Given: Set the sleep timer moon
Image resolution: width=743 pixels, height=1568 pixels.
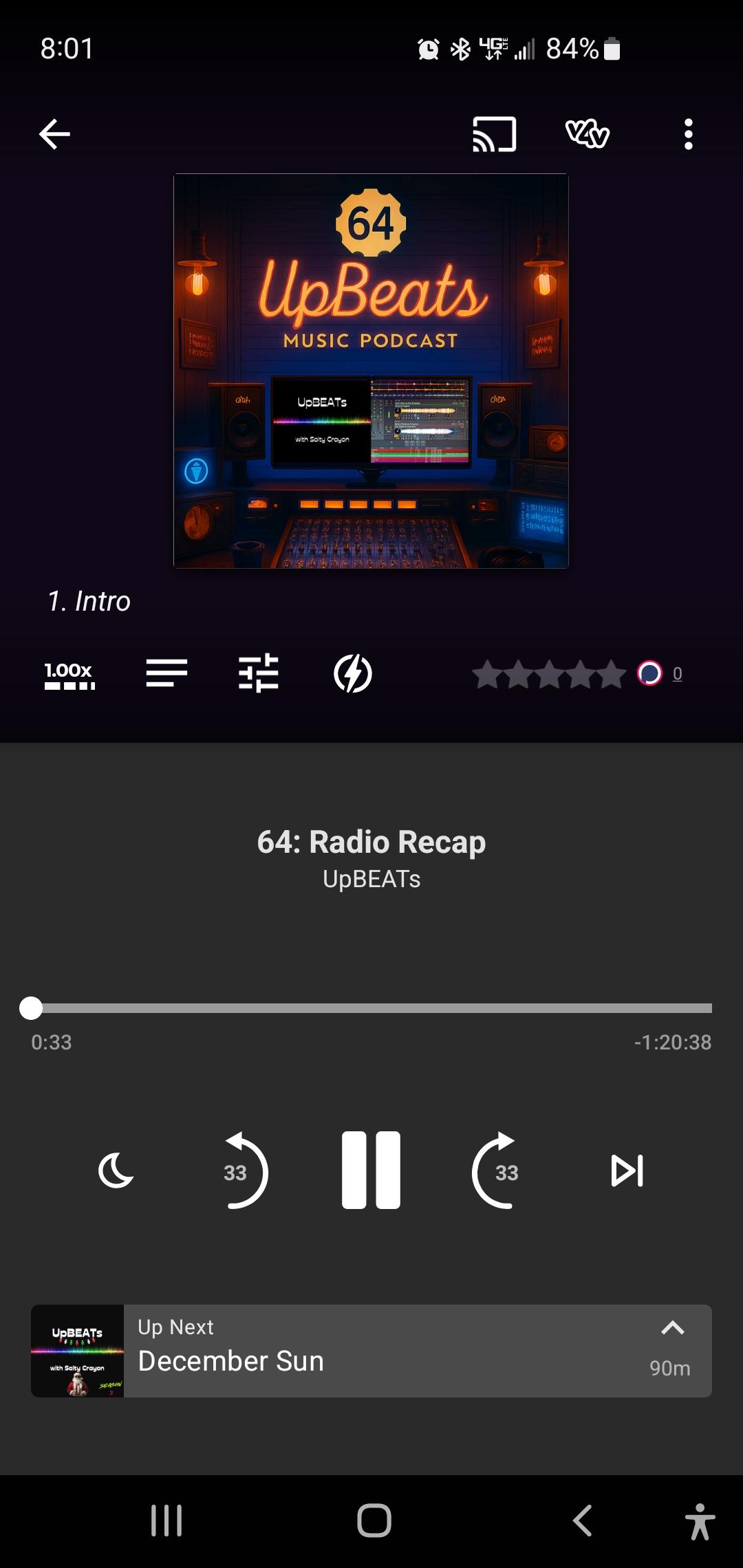Looking at the screenshot, I should tap(116, 1170).
